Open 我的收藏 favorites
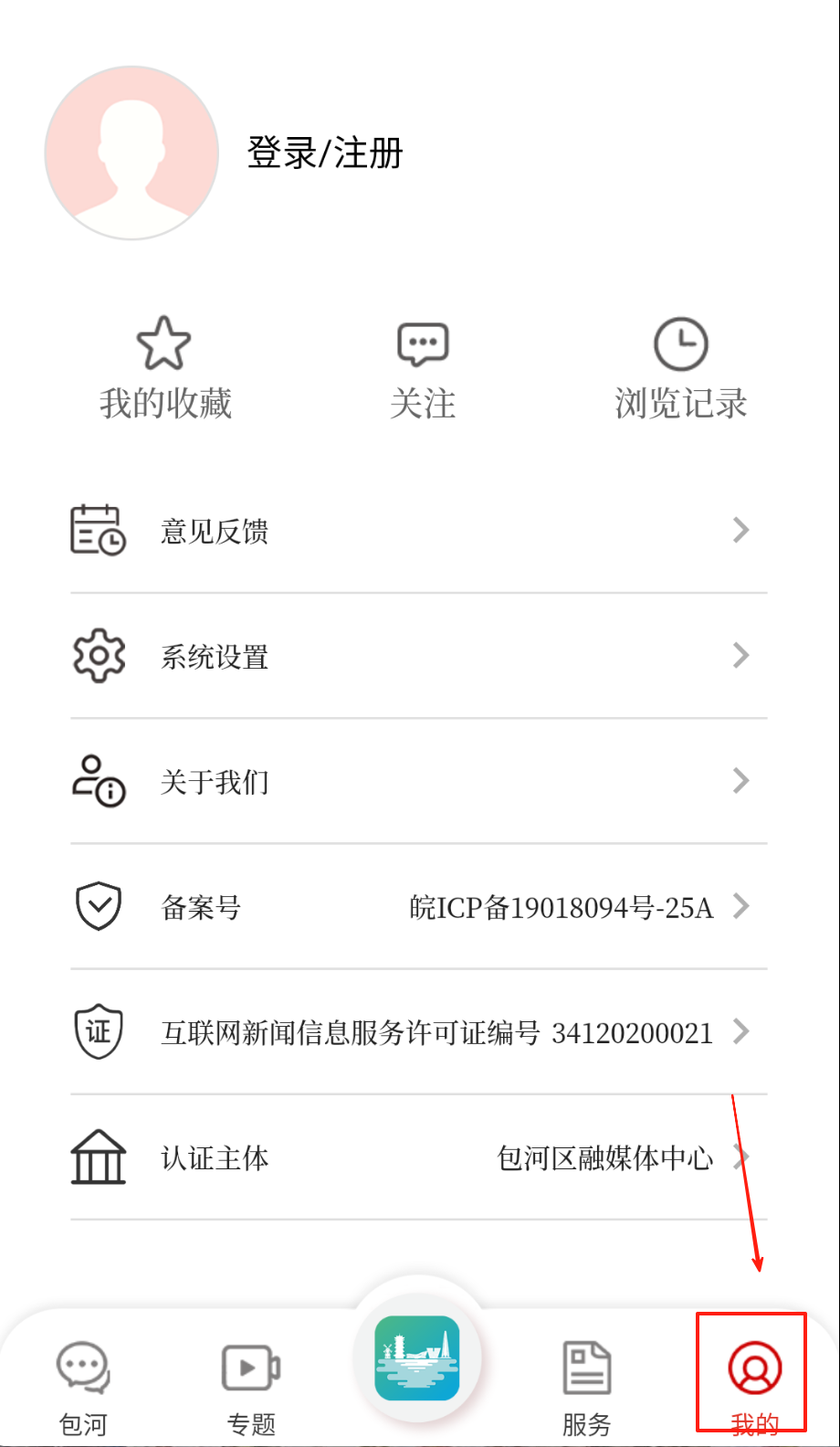Screen dimensions: 840x1447 165,368
